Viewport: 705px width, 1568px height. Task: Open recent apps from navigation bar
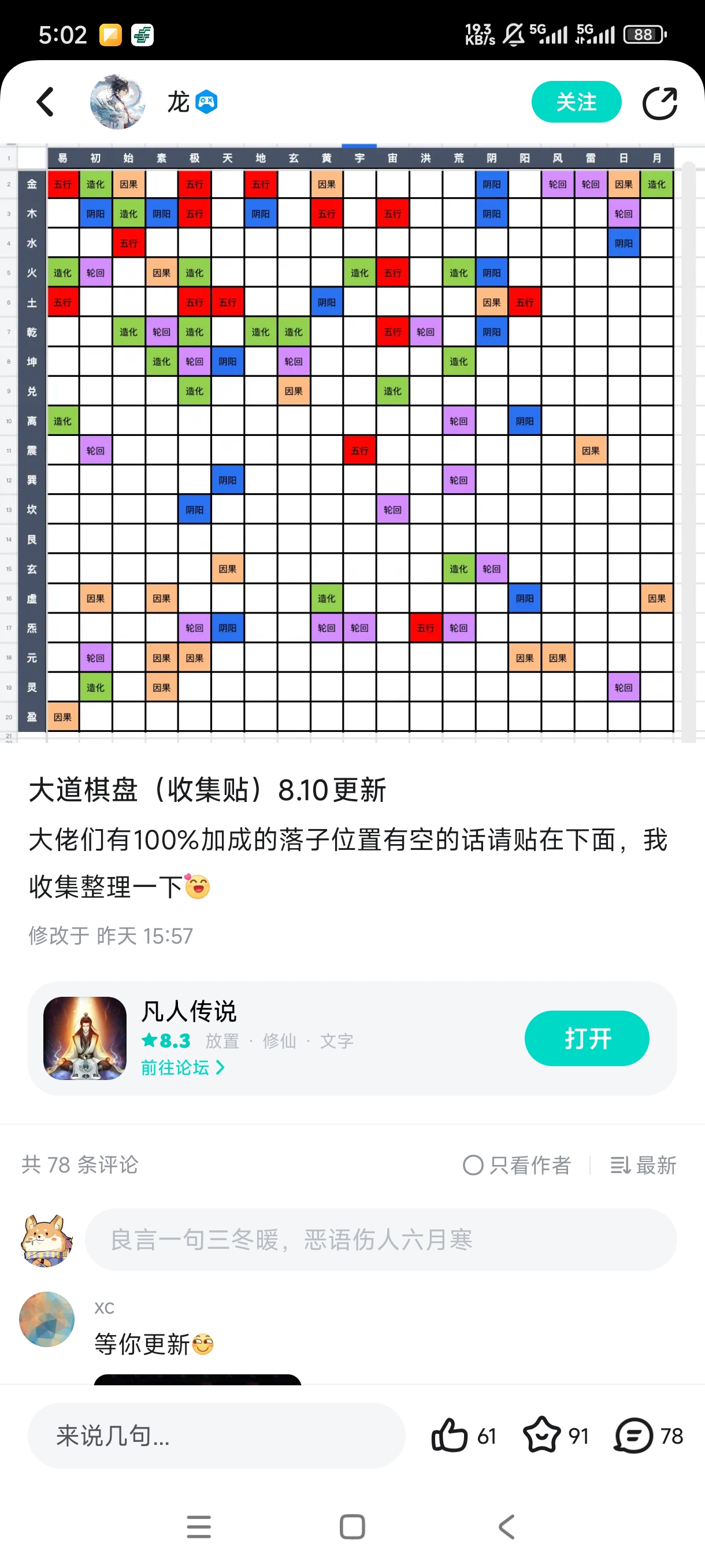tap(199, 1526)
